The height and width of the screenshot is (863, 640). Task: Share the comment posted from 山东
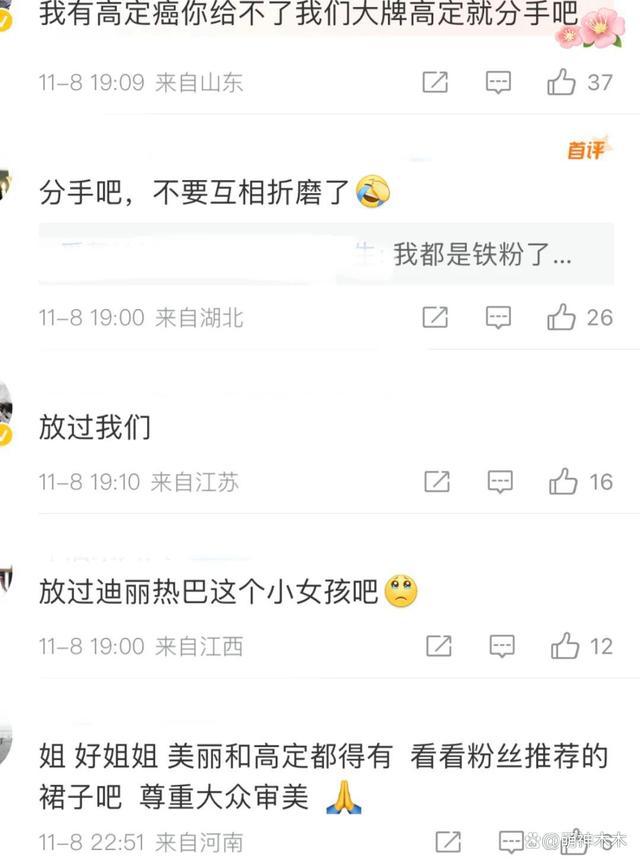[435, 83]
